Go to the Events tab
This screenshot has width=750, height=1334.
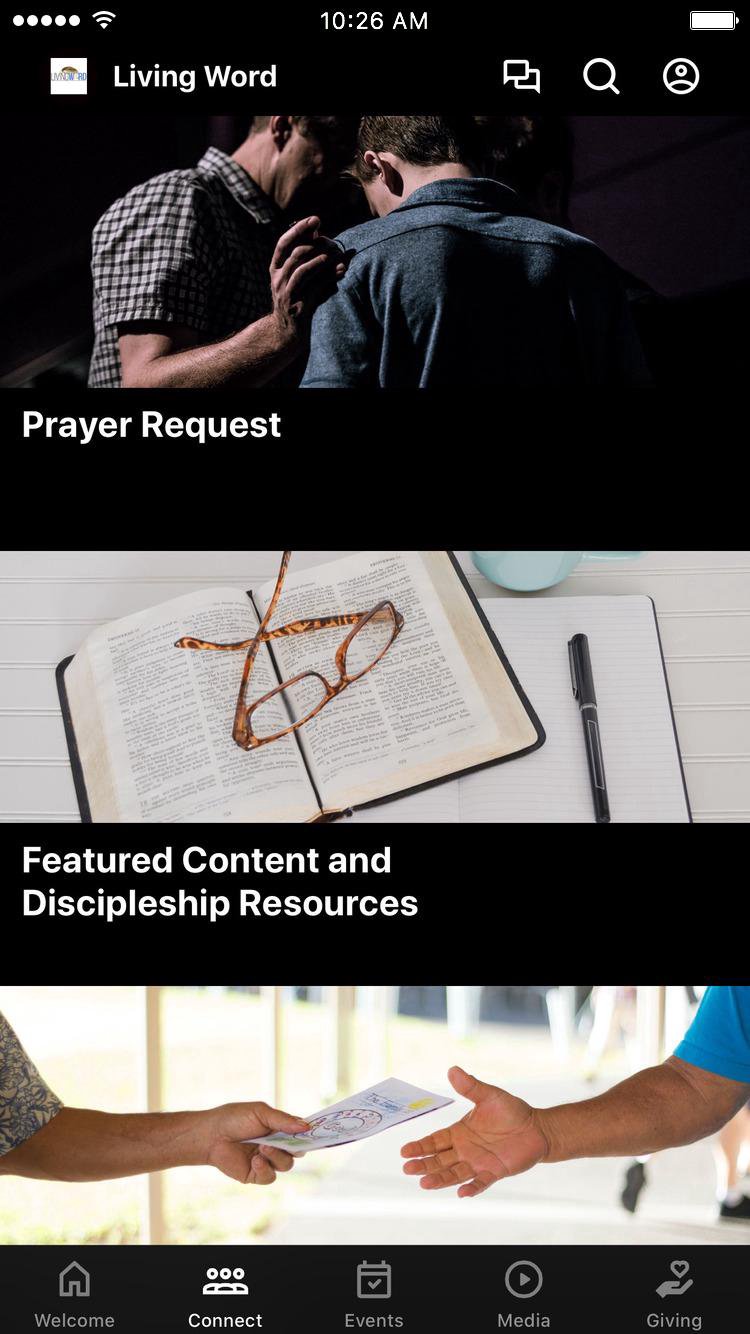tap(374, 1292)
